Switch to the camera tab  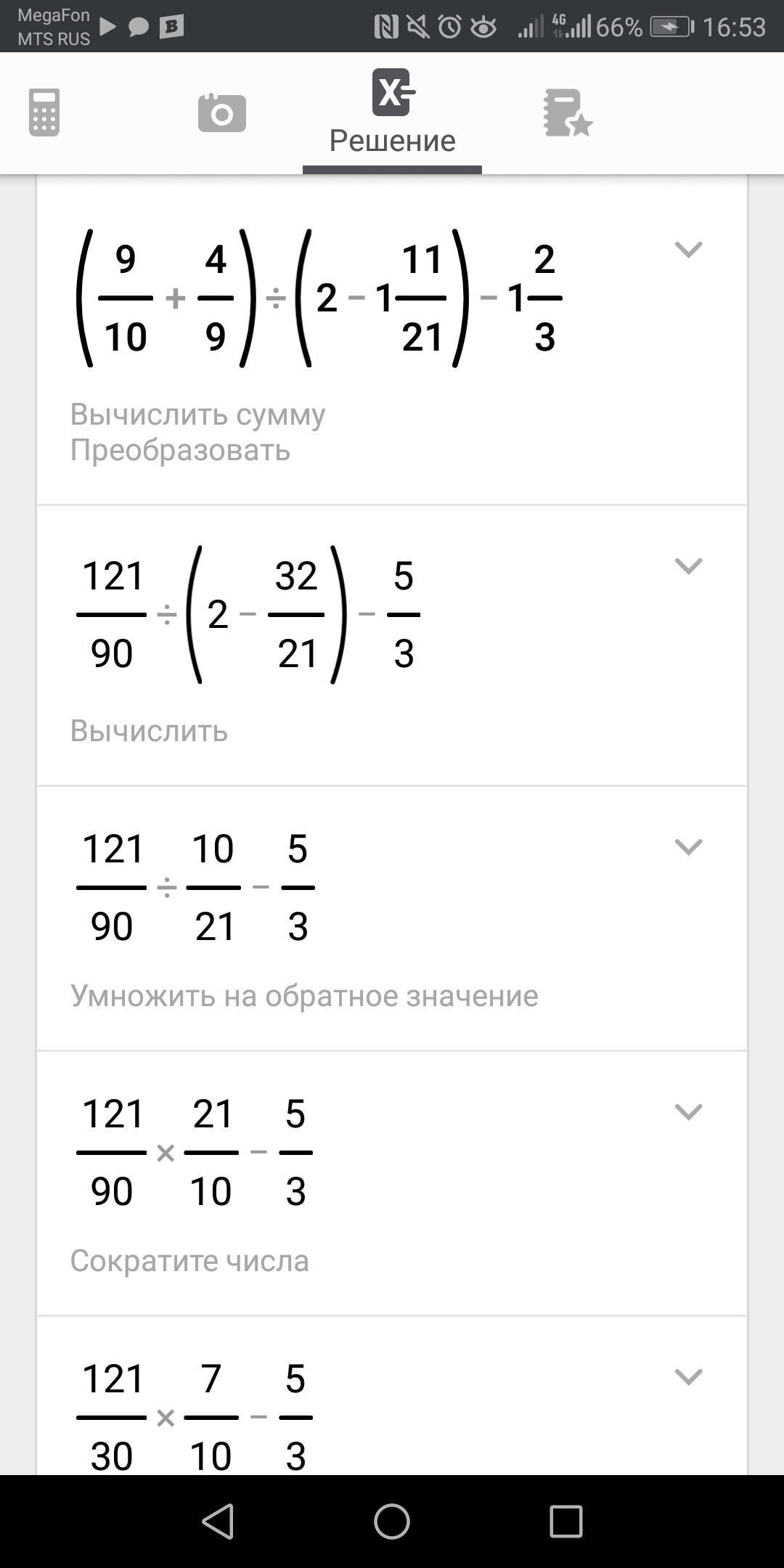221,113
